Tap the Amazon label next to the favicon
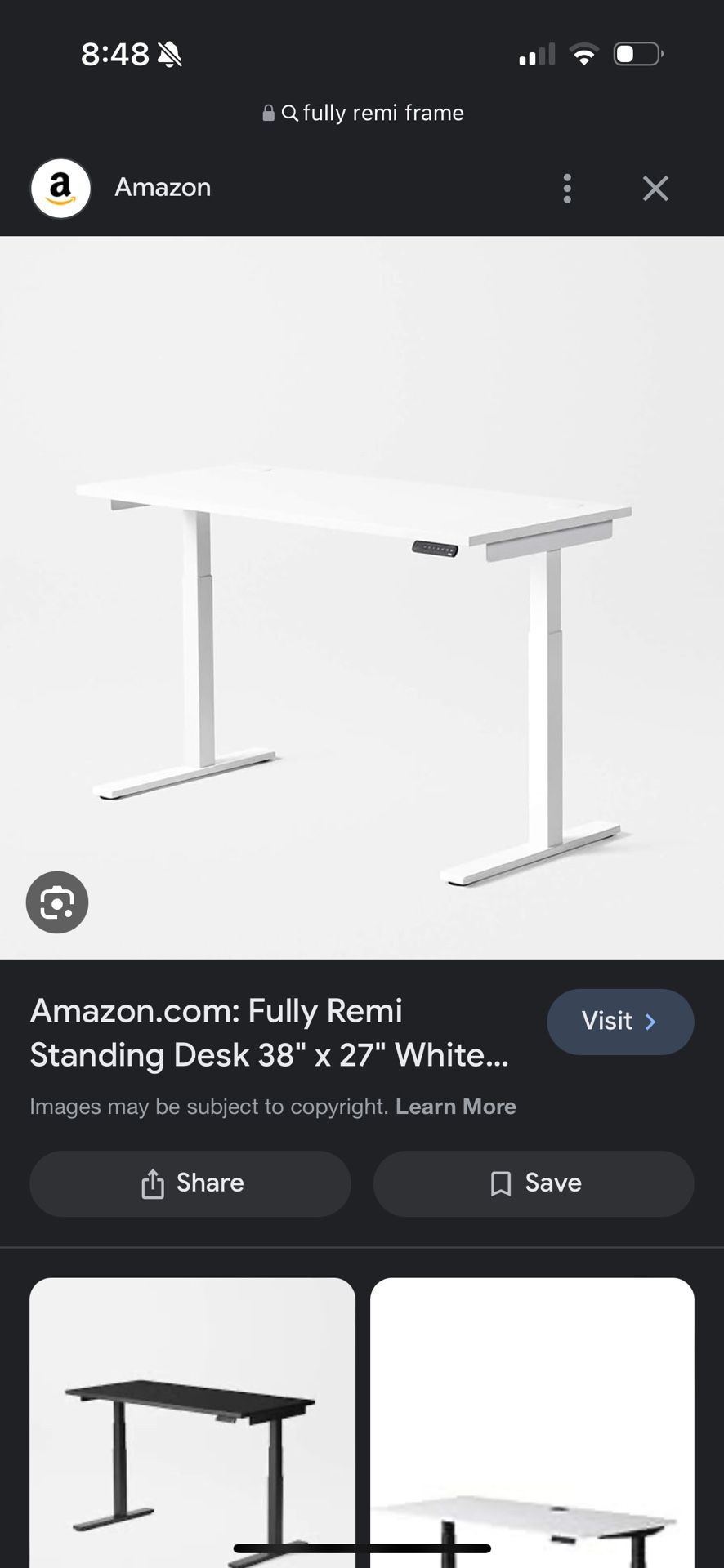Image resolution: width=724 pixels, height=1568 pixels. [162, 188]
